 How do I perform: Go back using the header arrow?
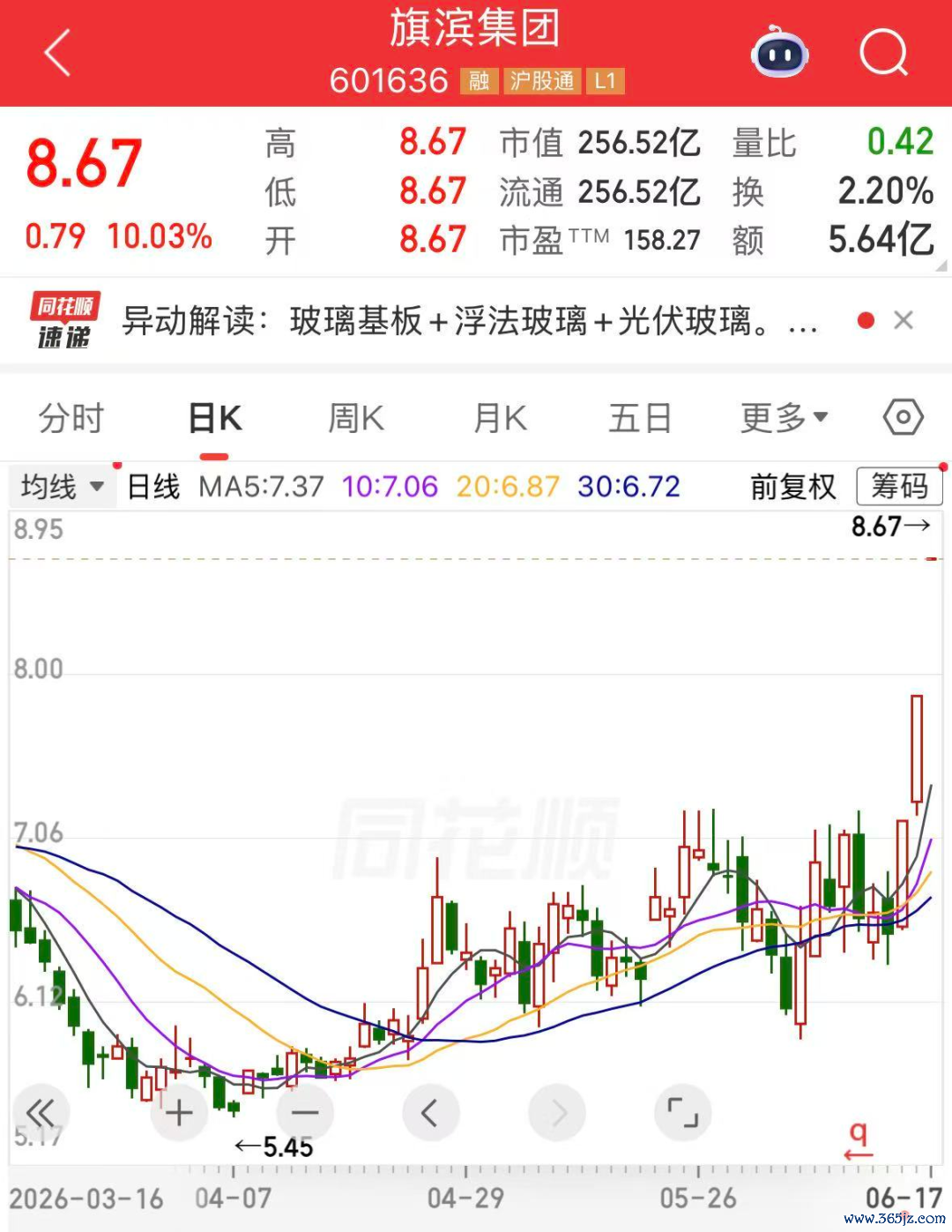tap(57, 52)
